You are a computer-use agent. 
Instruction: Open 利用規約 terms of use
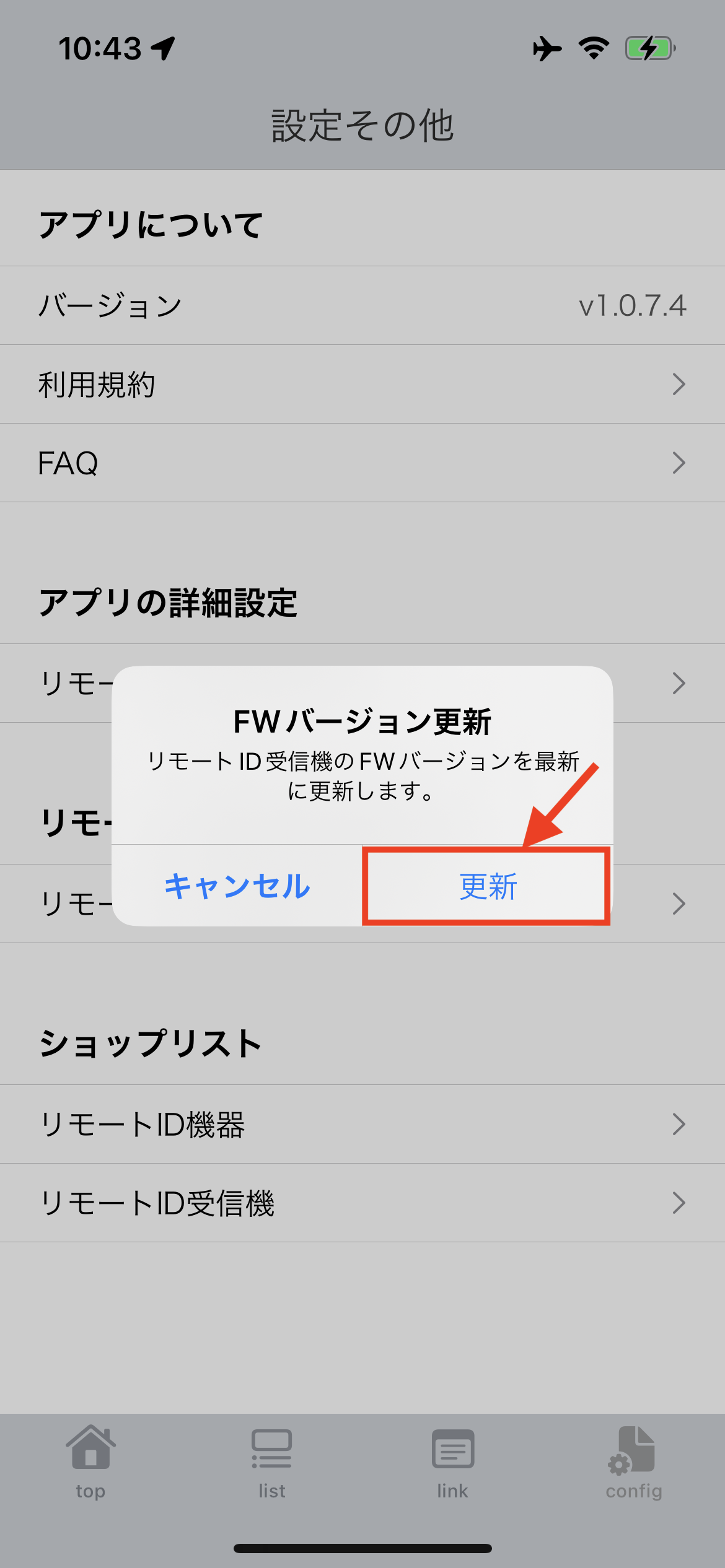click(x=362, y=385)
